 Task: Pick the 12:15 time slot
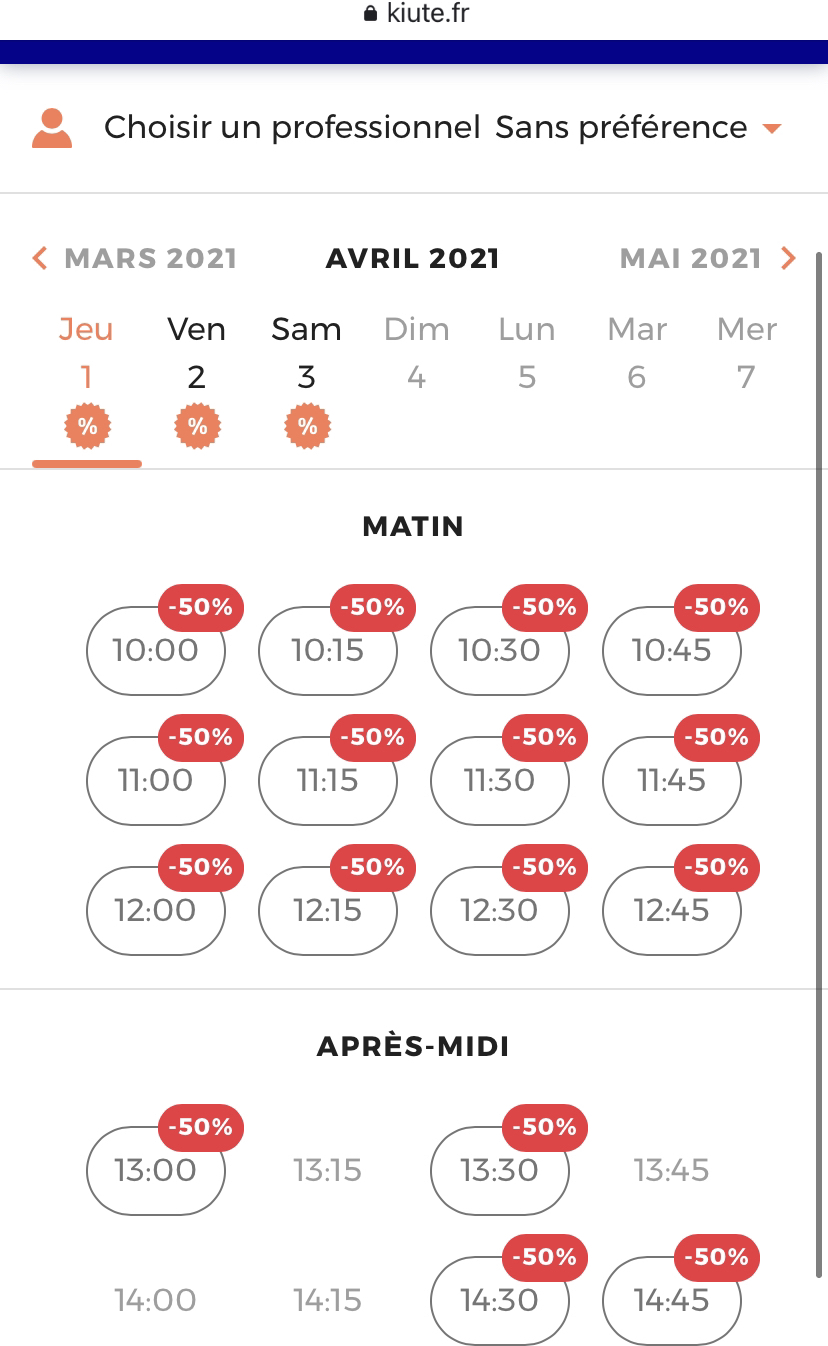[x=328, y=911]
